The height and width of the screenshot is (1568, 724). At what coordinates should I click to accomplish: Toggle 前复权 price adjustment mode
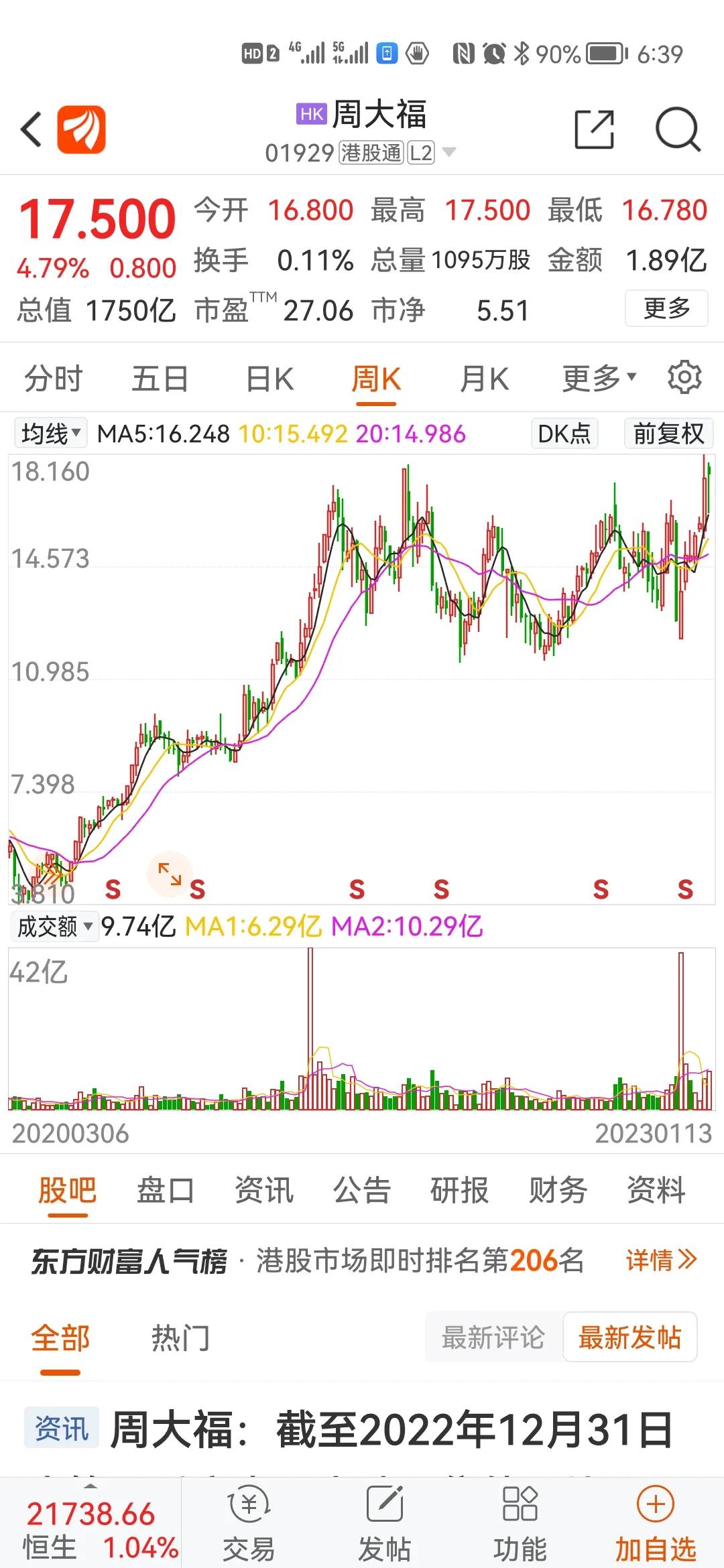point(668,434)
